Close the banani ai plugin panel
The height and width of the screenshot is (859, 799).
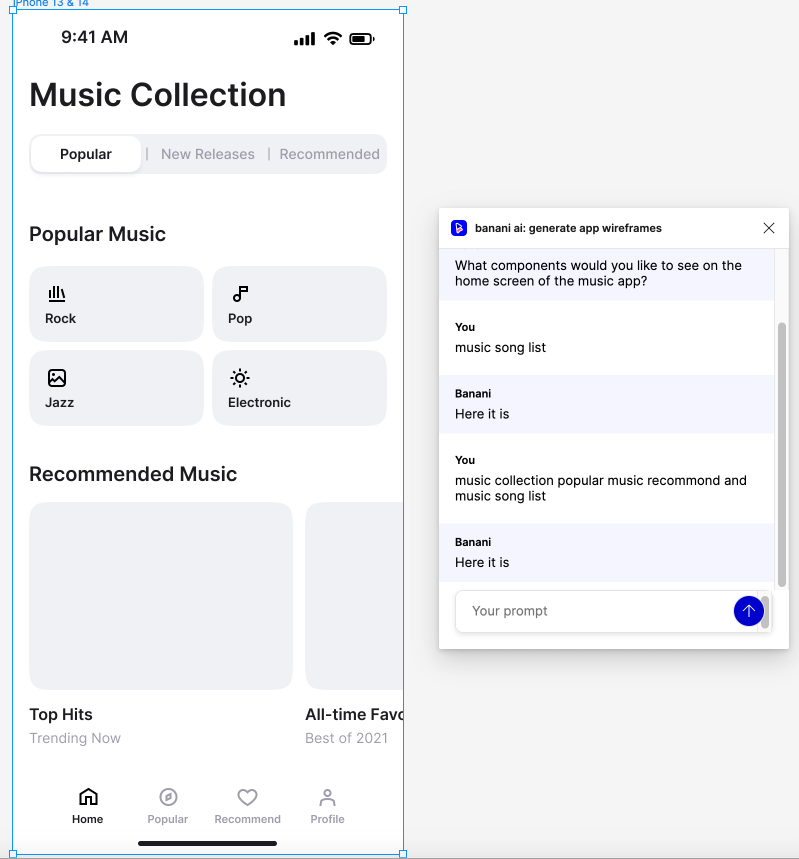(769, 228)
